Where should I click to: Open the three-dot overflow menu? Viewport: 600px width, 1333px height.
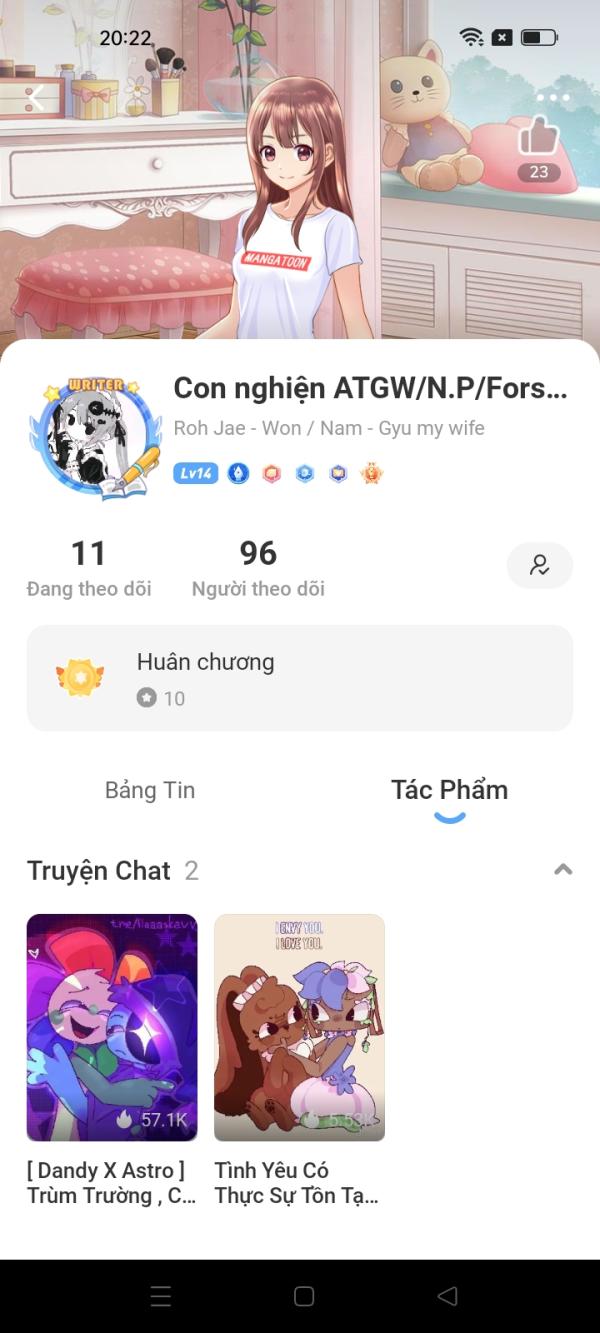click(552, 98)
